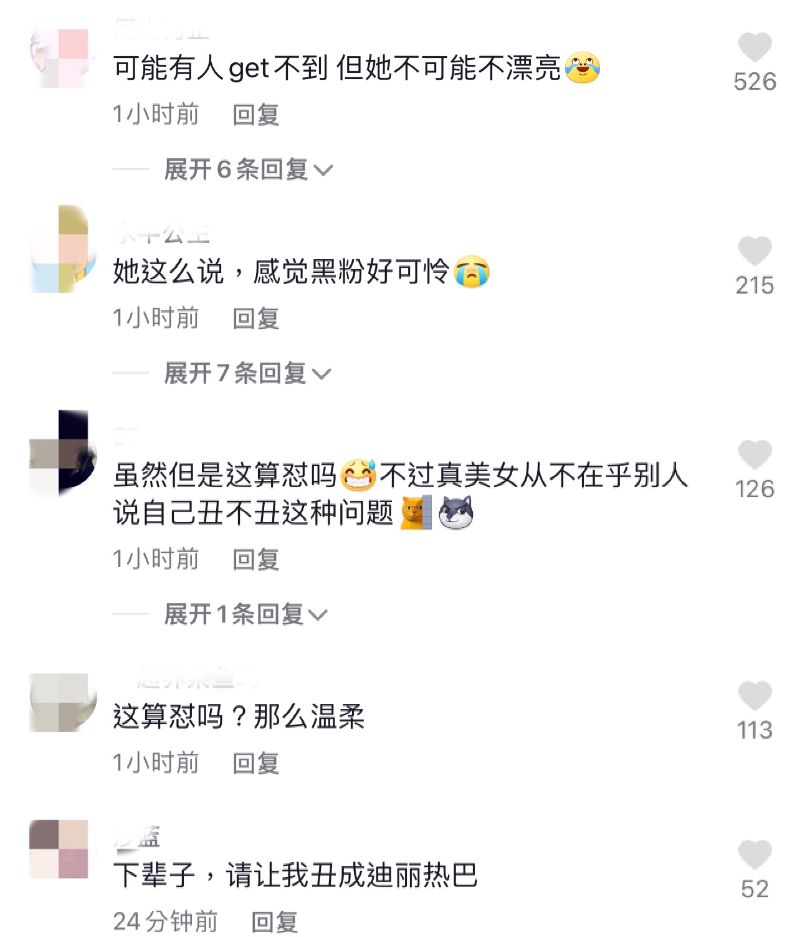Like the comment about 黑粉好可怜

pyautogui.click(x=755, y=252)
